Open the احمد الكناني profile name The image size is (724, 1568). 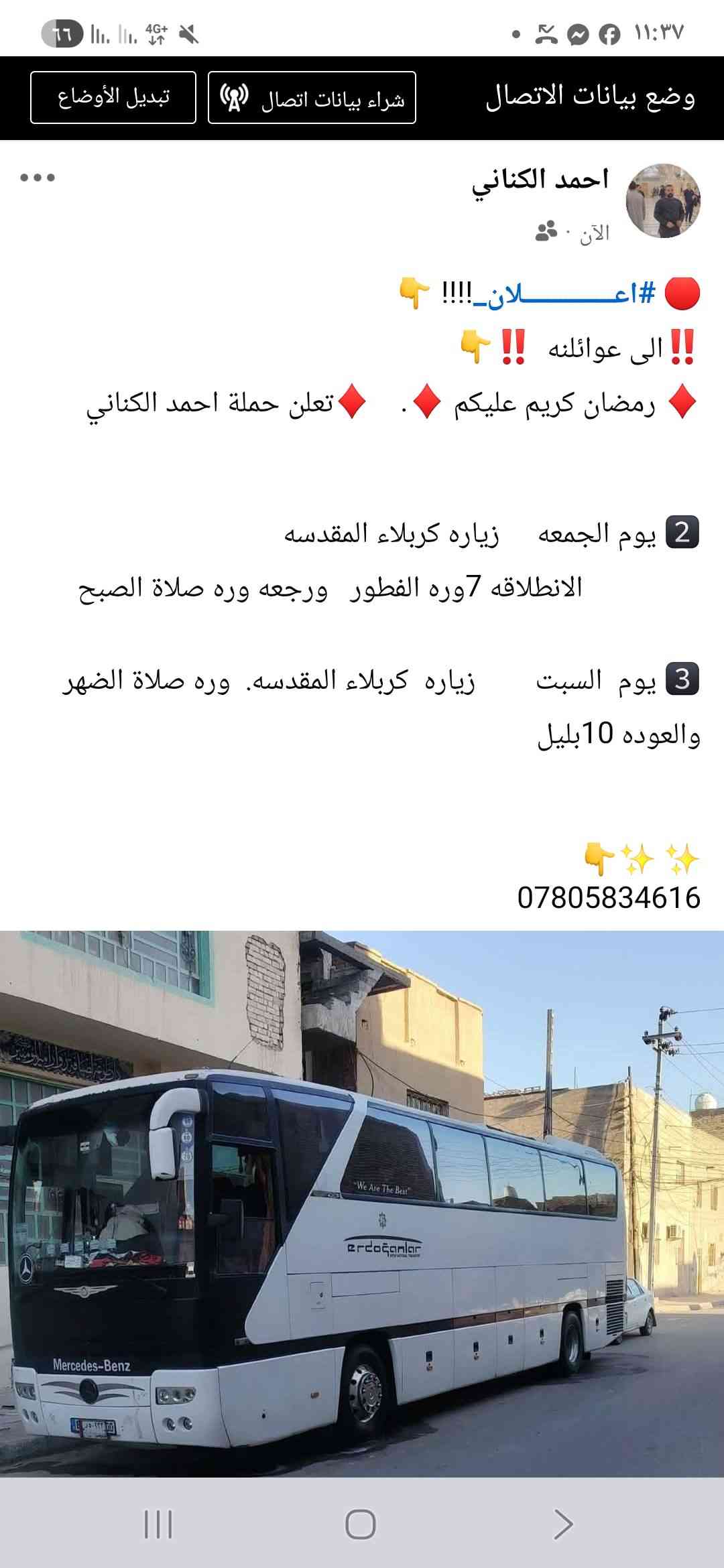tap(540, 180)
